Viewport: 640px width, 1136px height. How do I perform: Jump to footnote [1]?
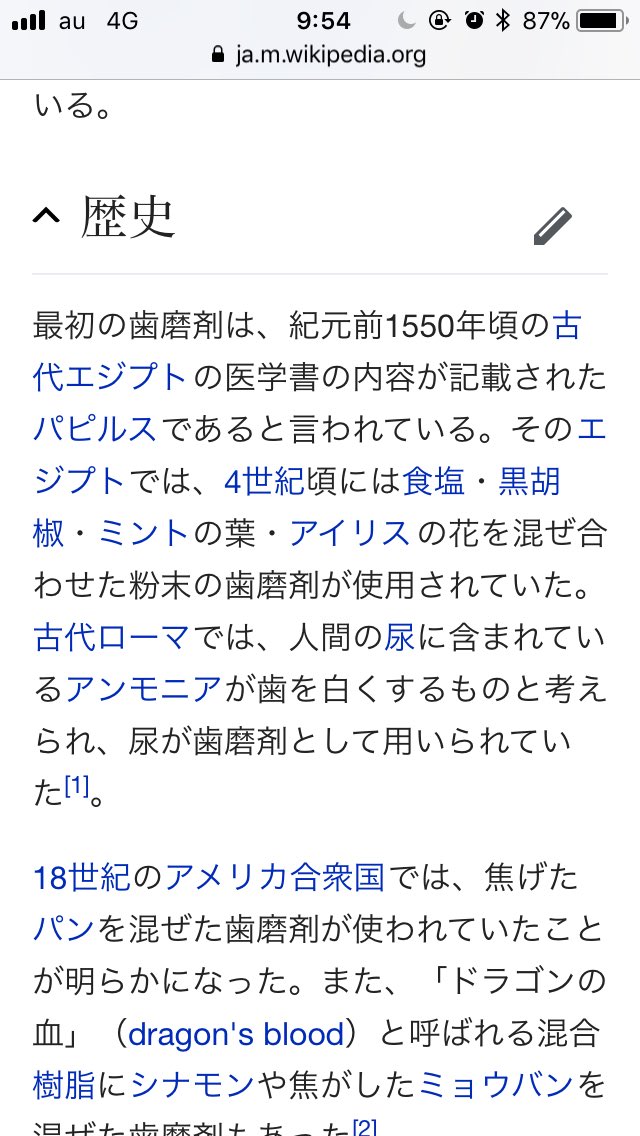click(77, 785)
